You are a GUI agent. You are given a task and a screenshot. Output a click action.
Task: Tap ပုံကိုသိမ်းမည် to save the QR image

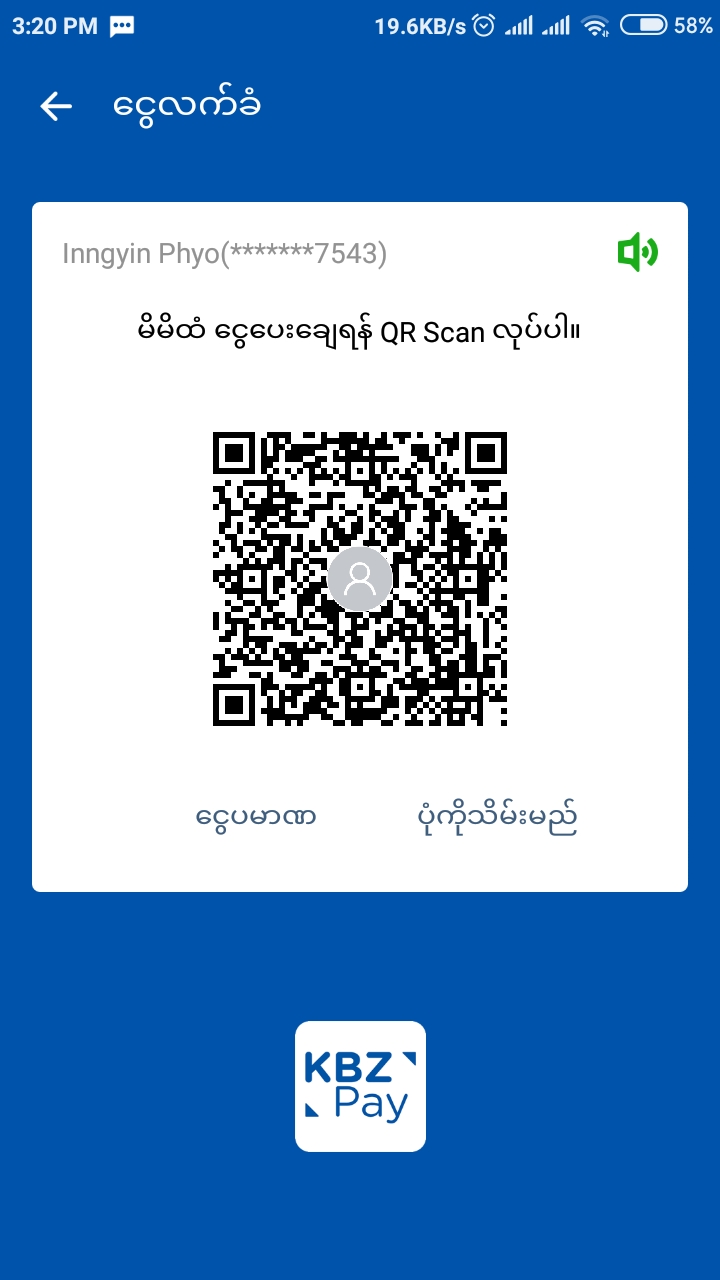click(x=497, y=818)
